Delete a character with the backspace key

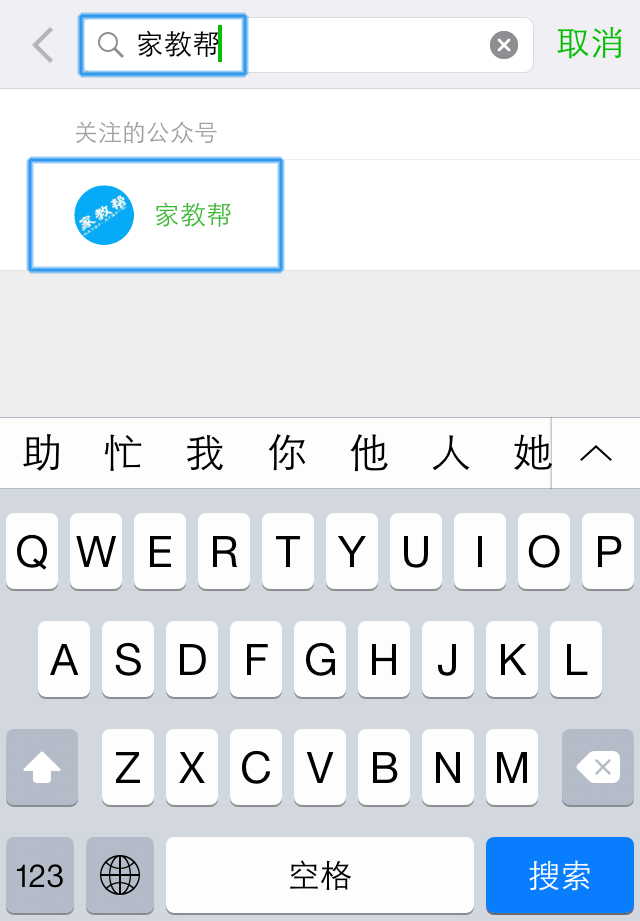click(x=598, y=767)
